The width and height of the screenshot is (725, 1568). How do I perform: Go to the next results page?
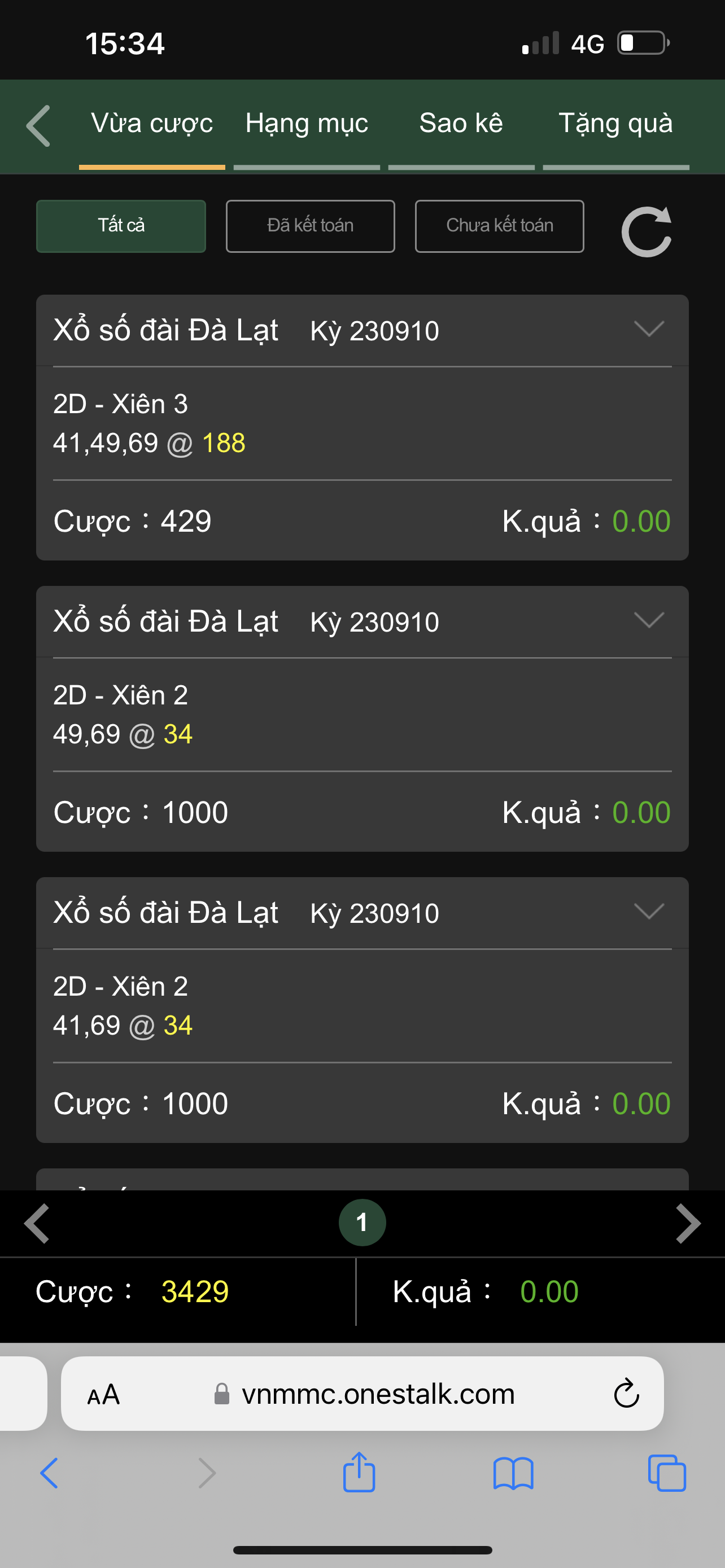[x=688, y=1223]
